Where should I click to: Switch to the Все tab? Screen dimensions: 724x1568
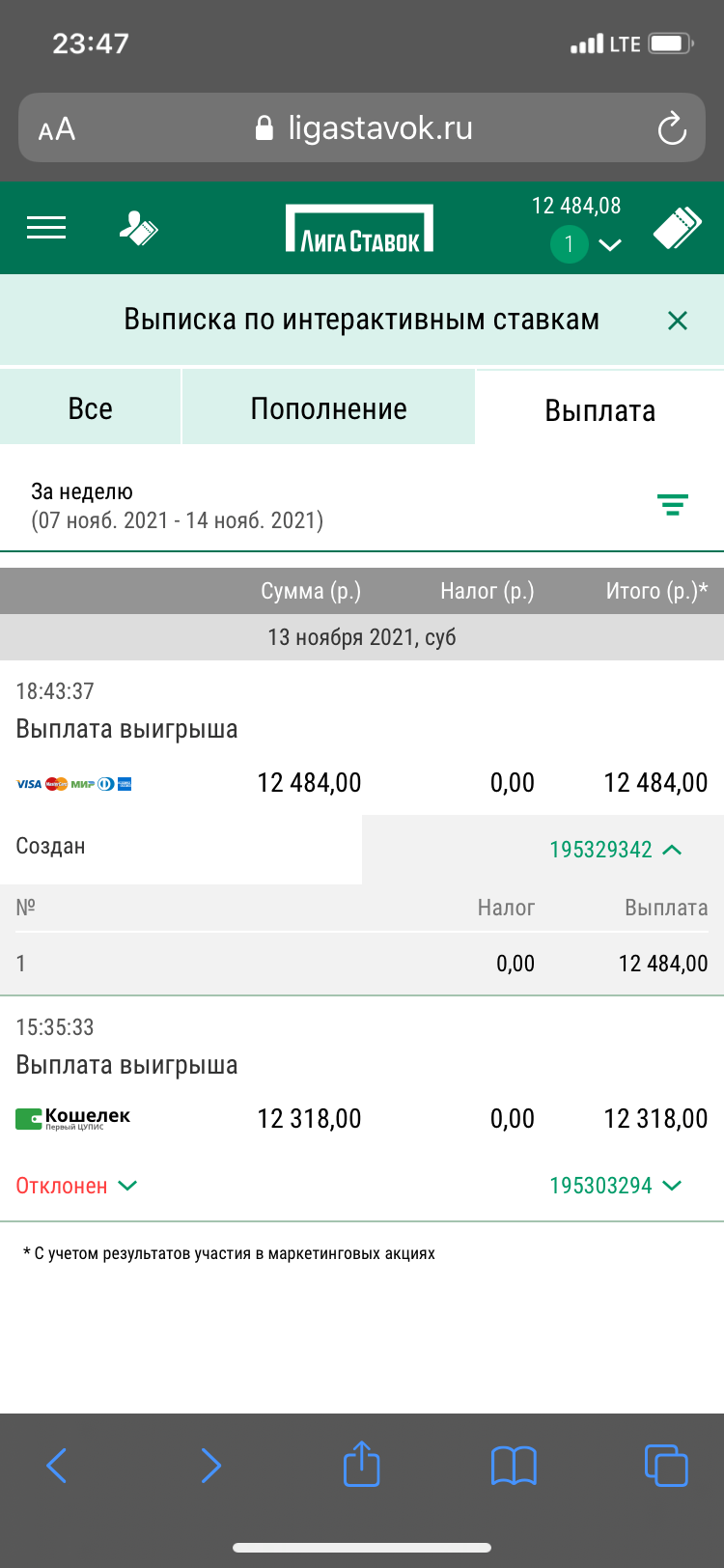point(91,409)
